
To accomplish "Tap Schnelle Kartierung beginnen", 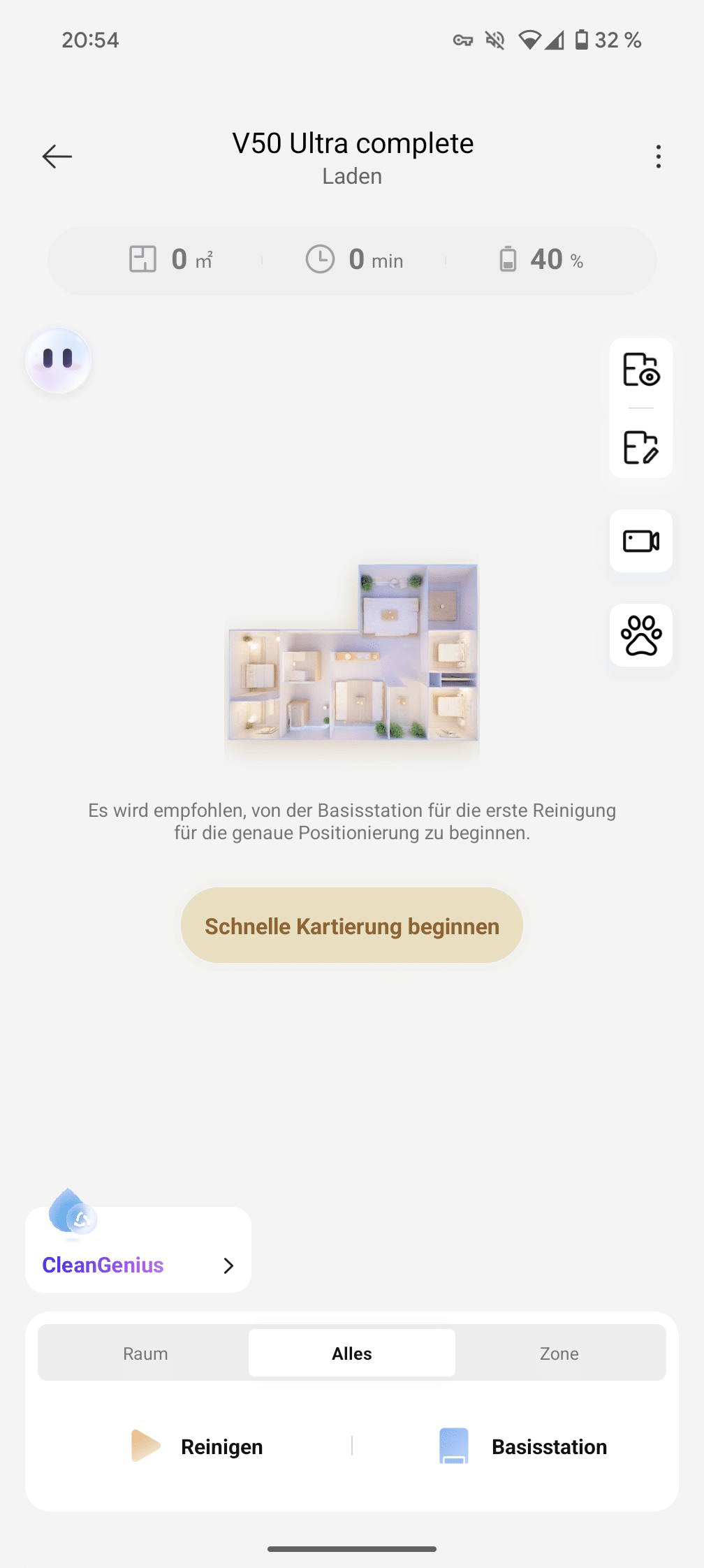I will [352, 926].
